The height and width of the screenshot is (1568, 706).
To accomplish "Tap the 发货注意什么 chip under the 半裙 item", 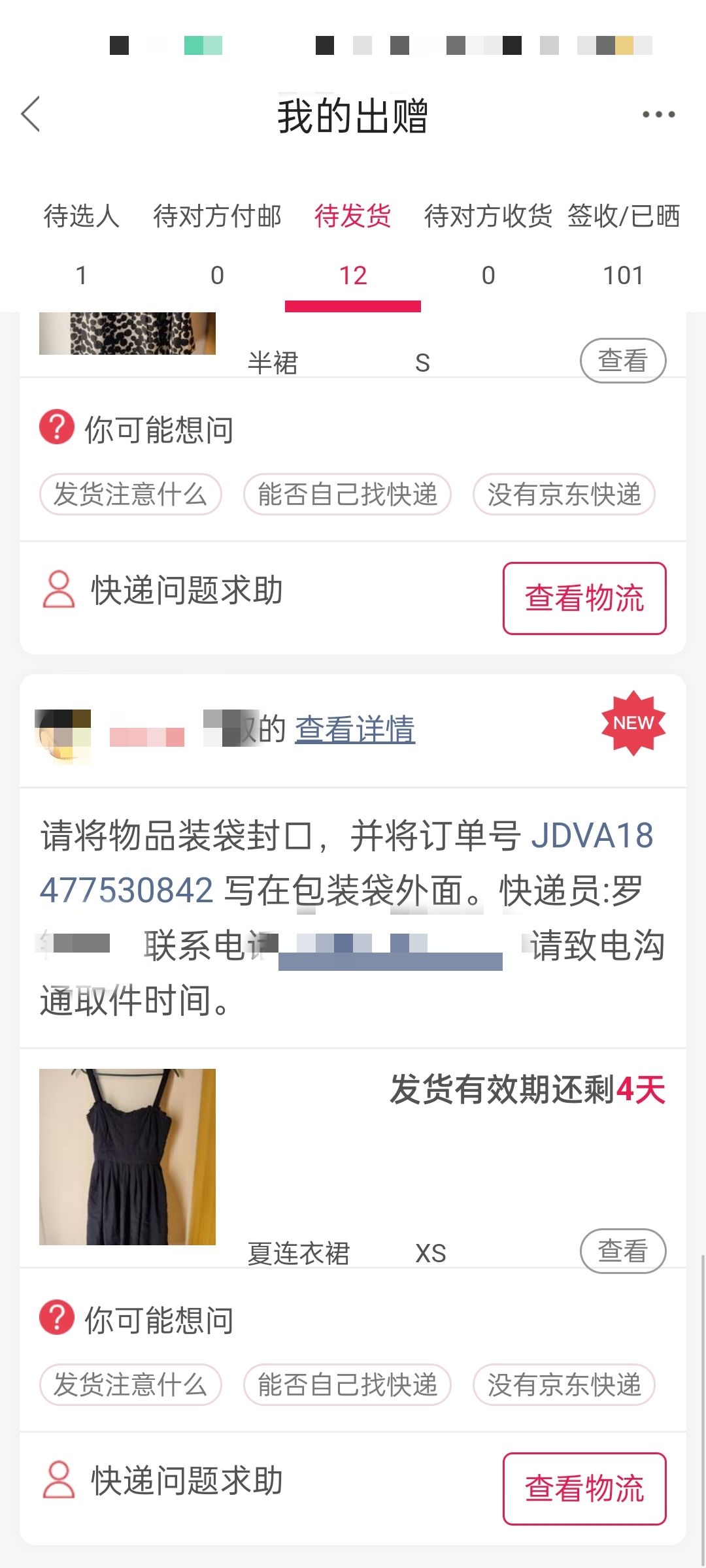I will 131,494.
